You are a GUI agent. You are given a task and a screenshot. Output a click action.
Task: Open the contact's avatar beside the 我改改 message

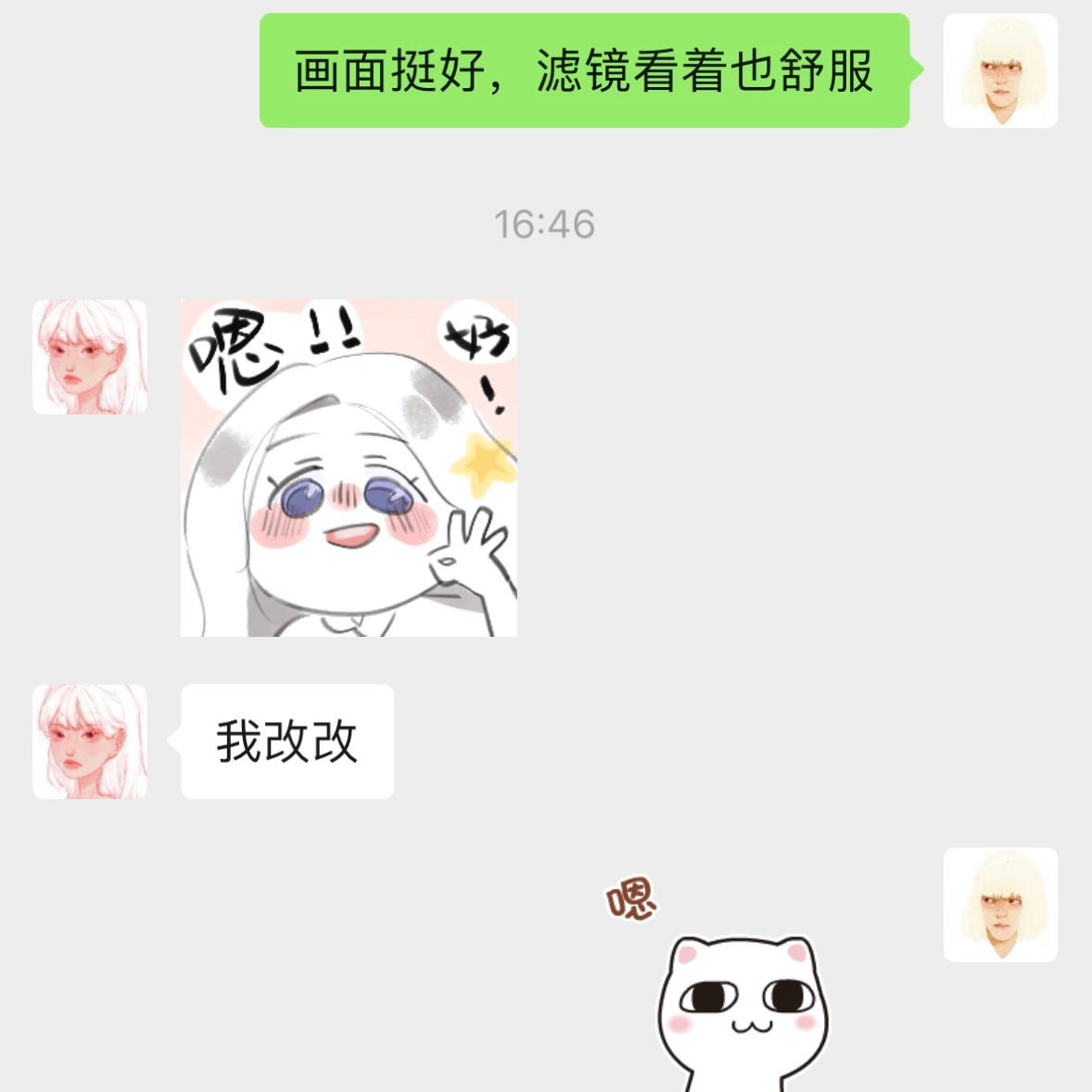[x=90, y=742]
